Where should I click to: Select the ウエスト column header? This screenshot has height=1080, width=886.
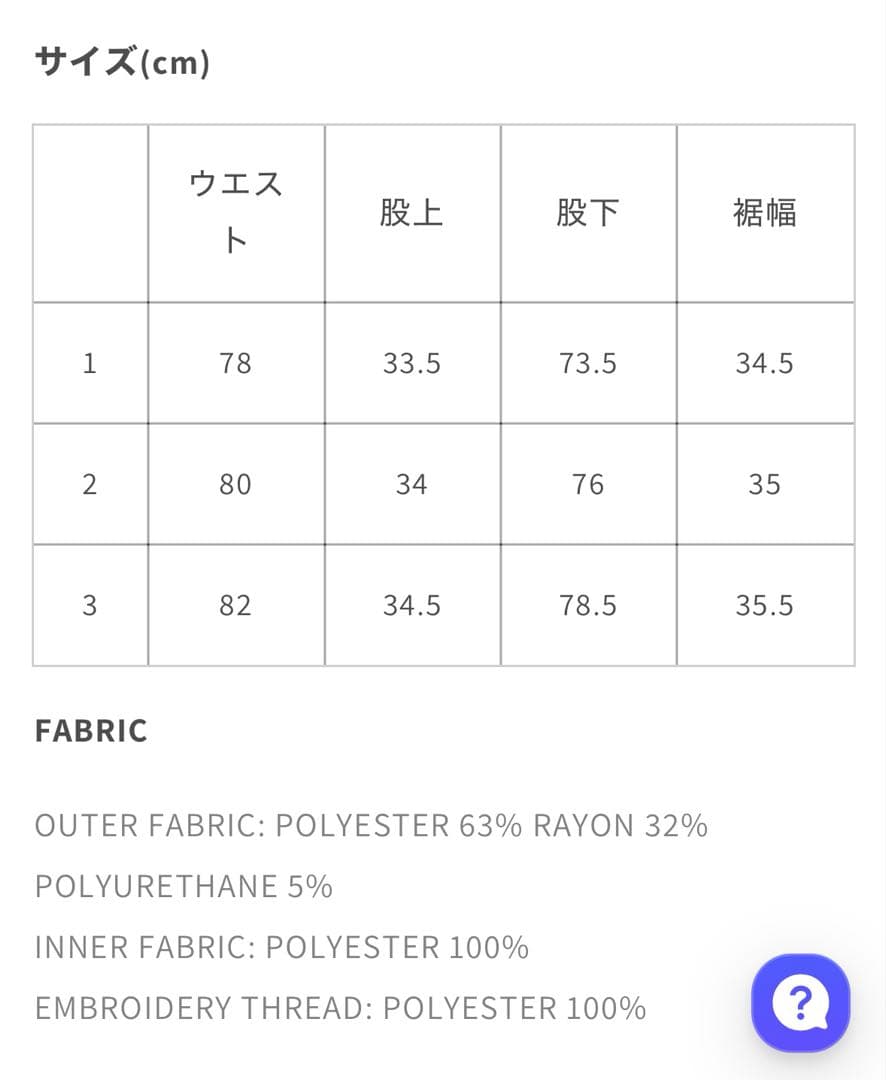236,210
